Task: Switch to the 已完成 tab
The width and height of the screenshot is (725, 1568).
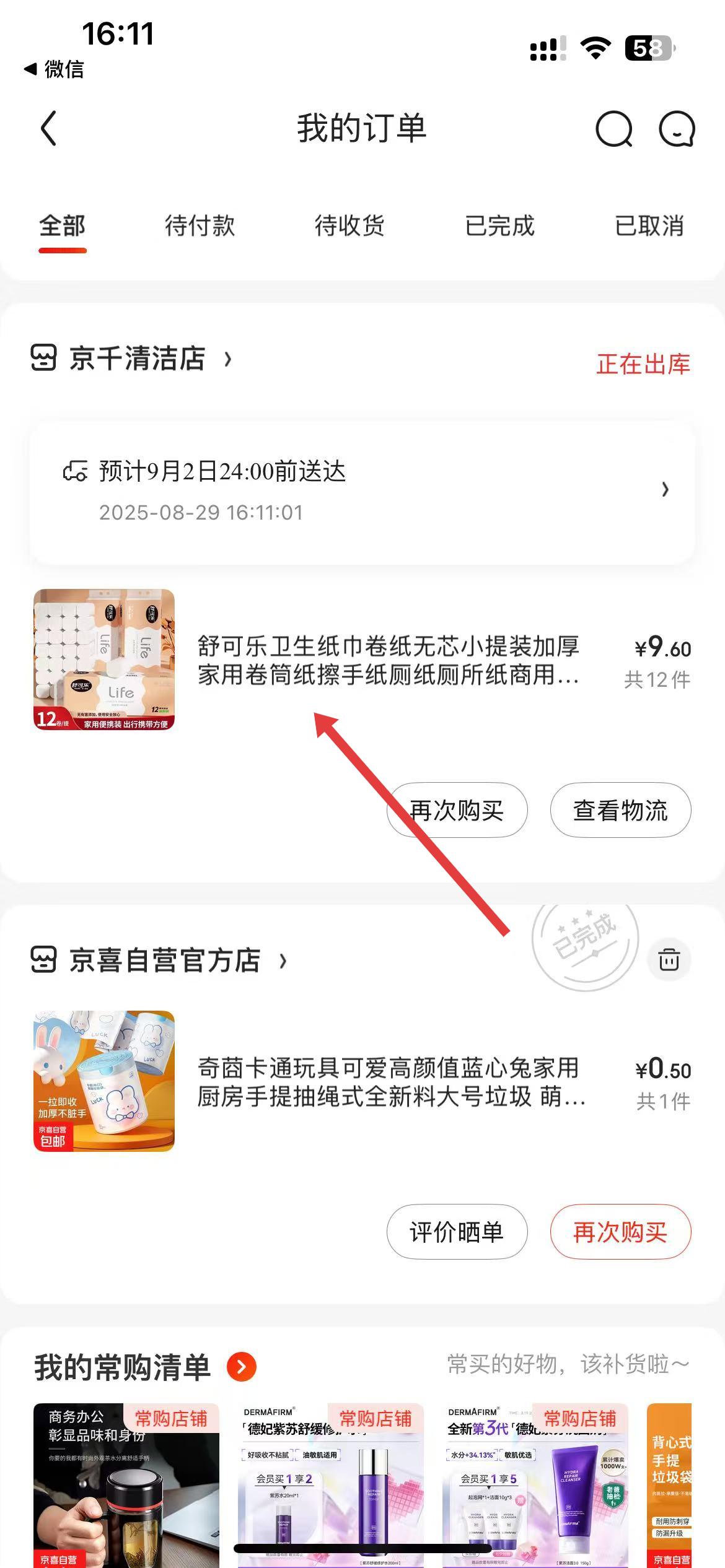Action: point(499,226)
